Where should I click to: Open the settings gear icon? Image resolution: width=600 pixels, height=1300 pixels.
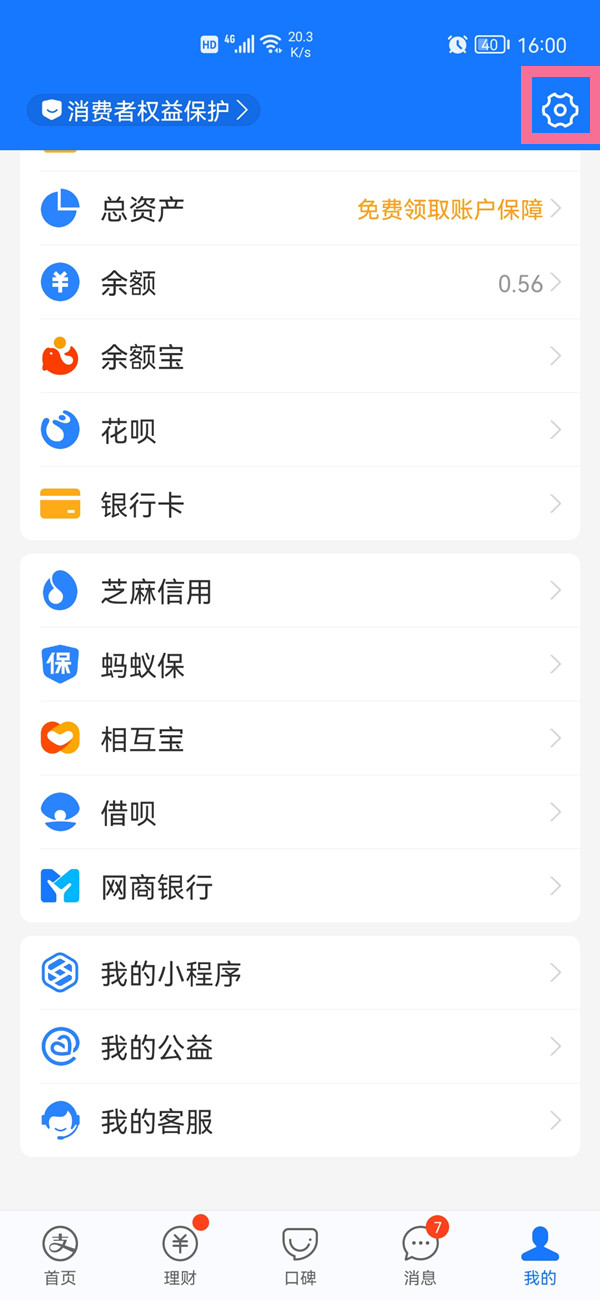click(x=560, y=108)
